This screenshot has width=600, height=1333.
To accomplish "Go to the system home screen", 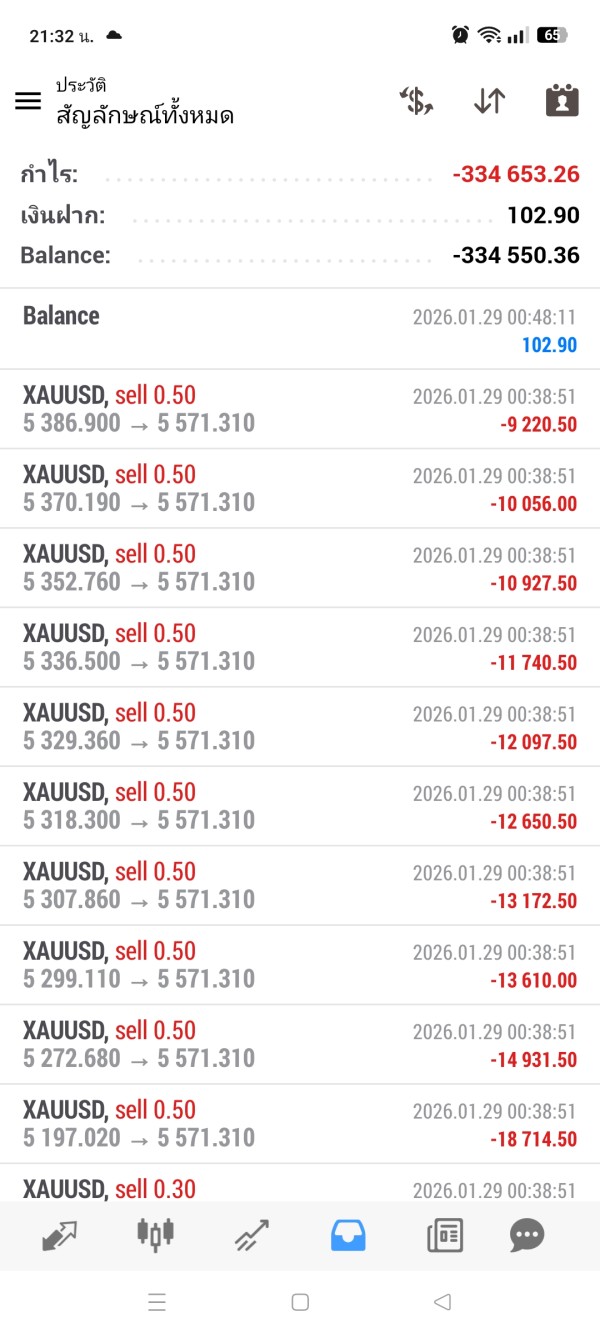I will pyautogui.click(x=300, y=1302).
